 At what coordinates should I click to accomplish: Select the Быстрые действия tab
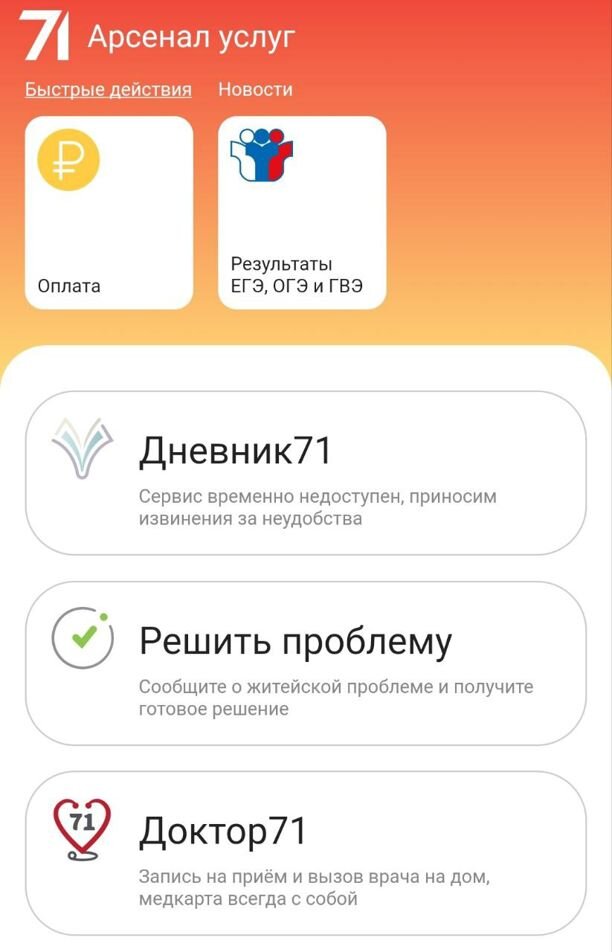108,89
